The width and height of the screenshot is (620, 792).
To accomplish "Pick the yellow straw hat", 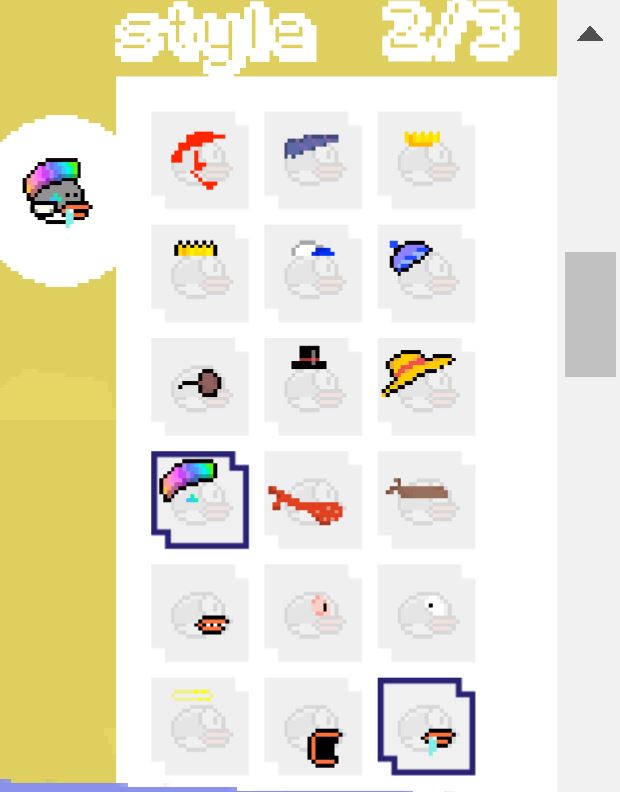I will pos(426,387).
